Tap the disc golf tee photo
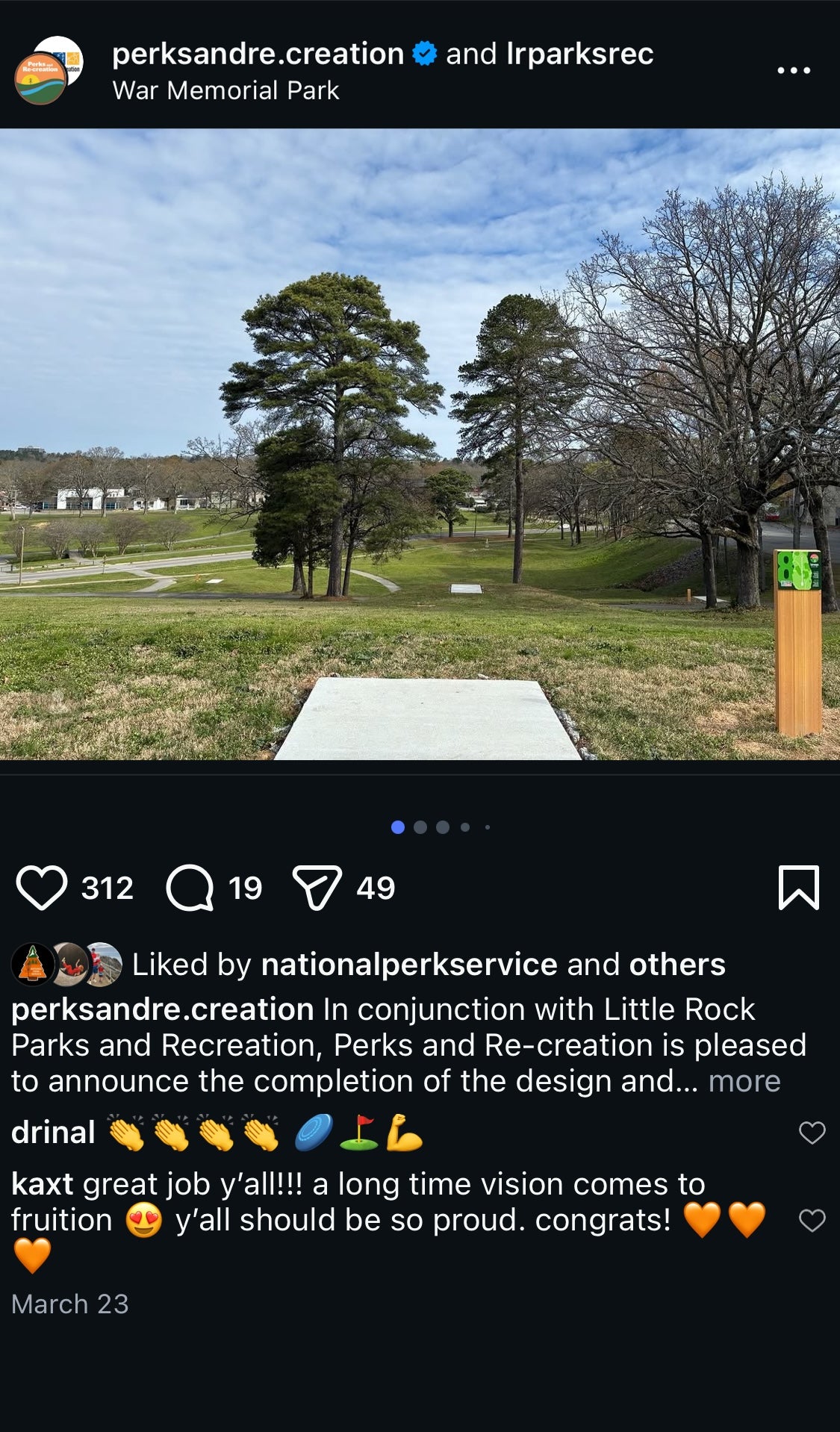 pyautogui.click(x=420, y=444)
